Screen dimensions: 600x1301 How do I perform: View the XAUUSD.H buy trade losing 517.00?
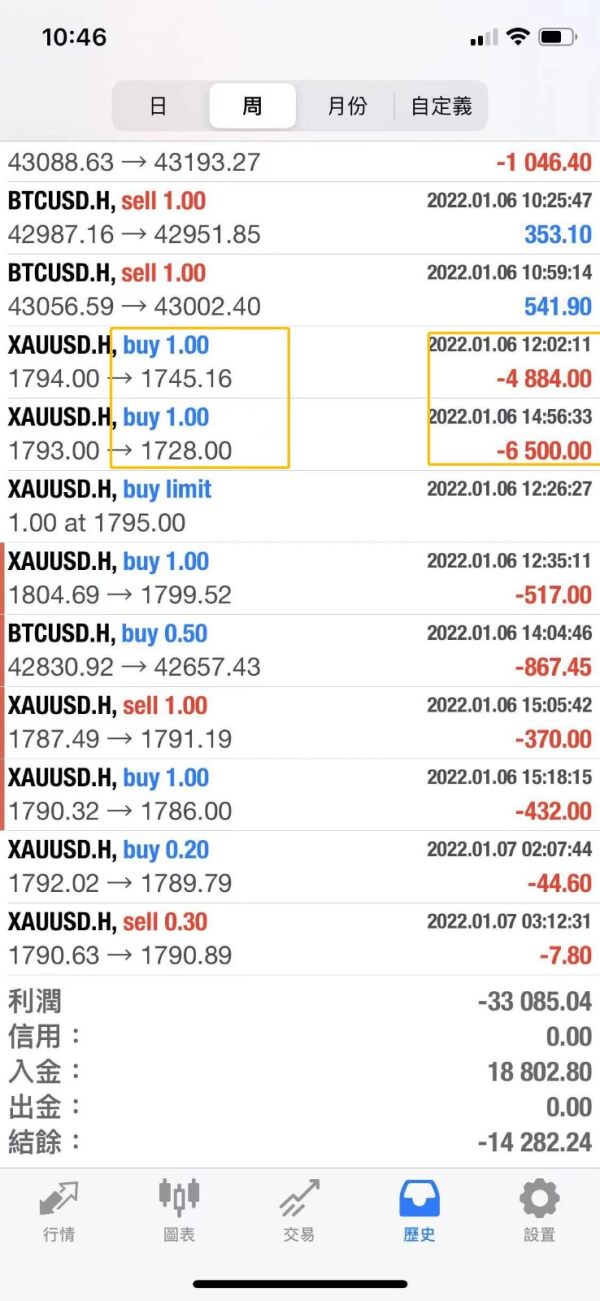point(300,578)
